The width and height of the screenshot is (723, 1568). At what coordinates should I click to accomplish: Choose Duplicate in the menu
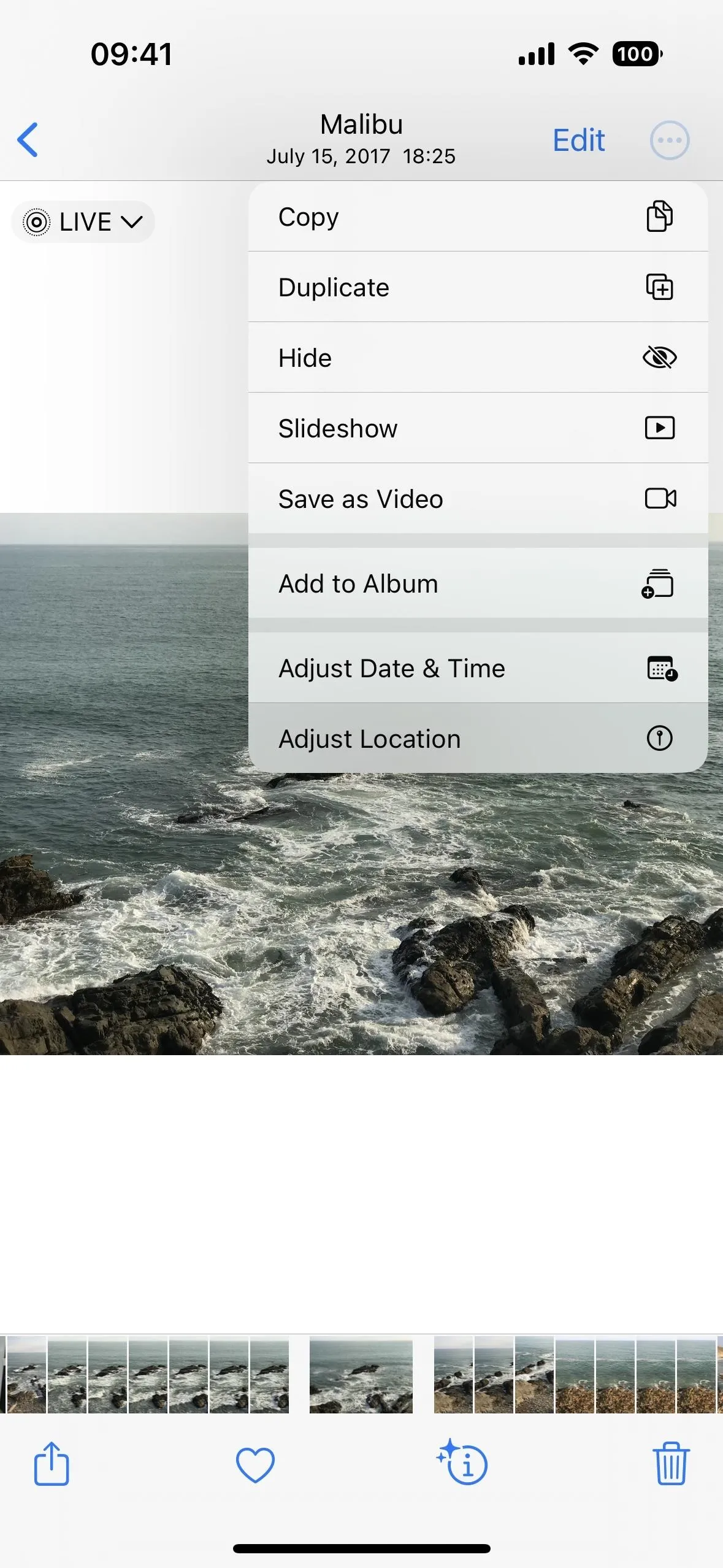478,287
